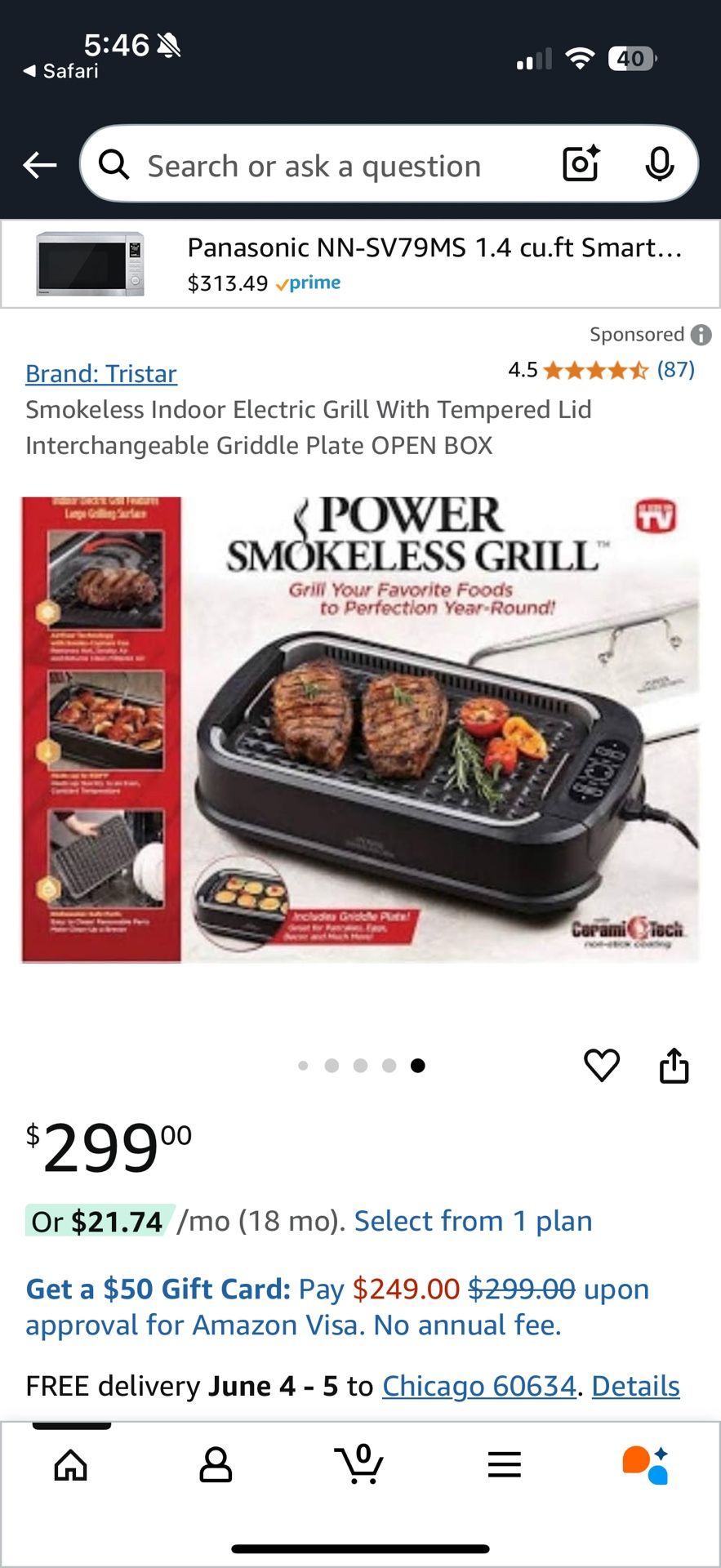
Task: Tap the Sponsored info icon
Action: pos(701,334)
